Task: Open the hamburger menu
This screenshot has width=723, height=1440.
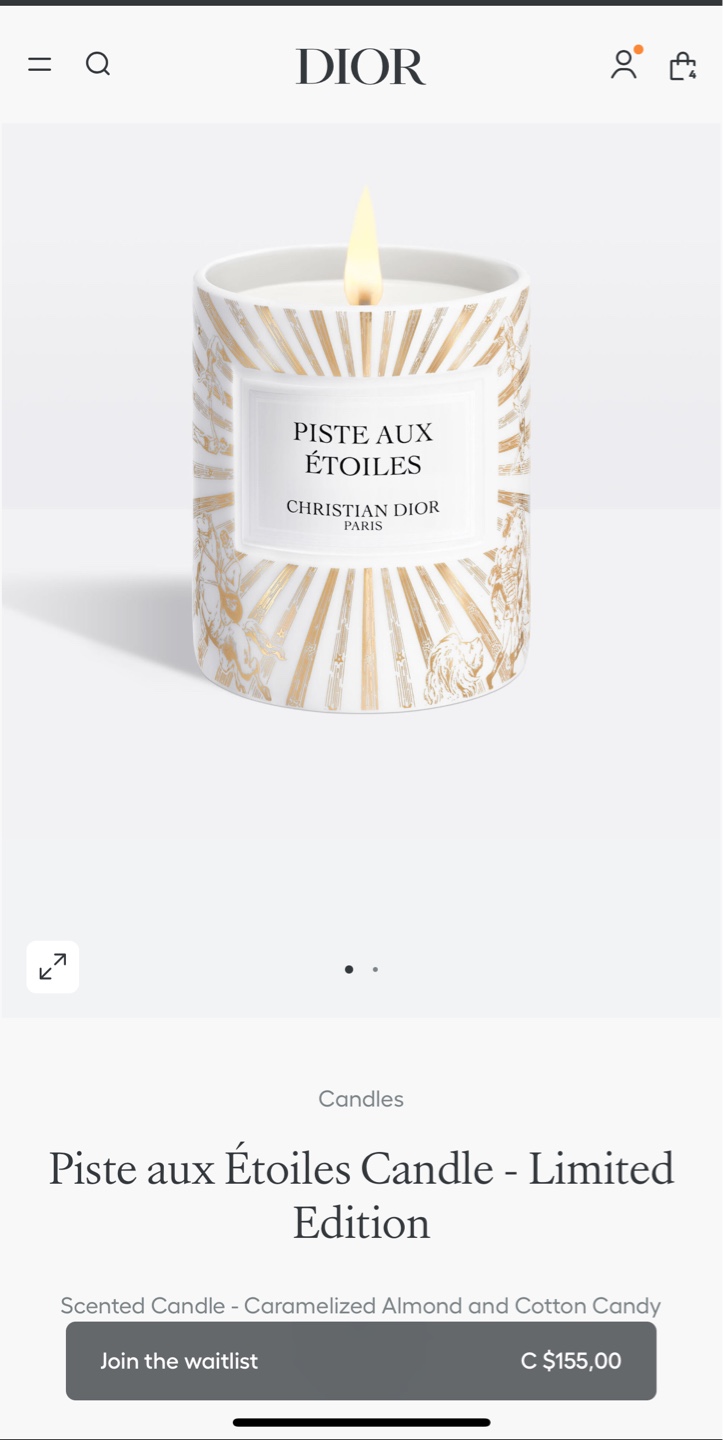Action: tap(39, 65)
